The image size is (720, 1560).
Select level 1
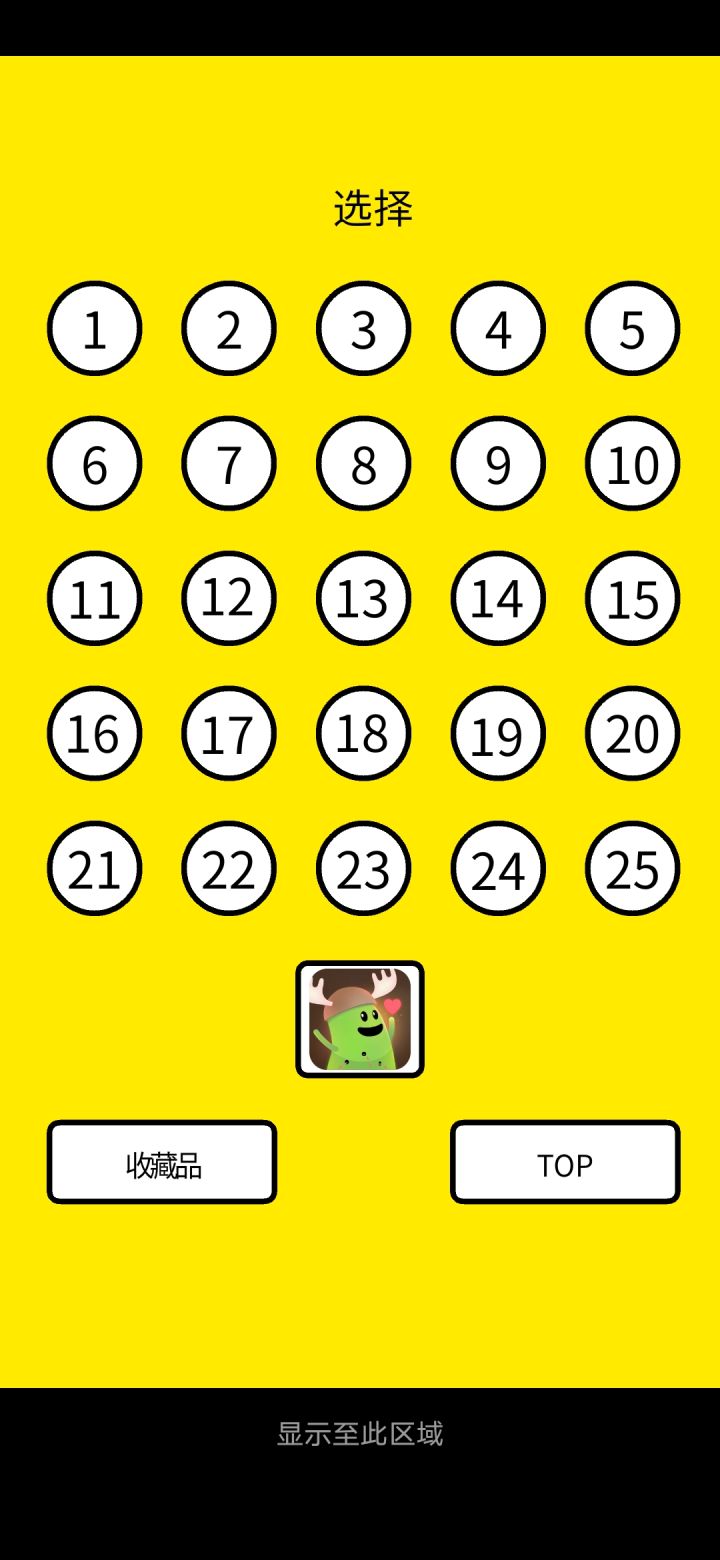coord(94,328)
